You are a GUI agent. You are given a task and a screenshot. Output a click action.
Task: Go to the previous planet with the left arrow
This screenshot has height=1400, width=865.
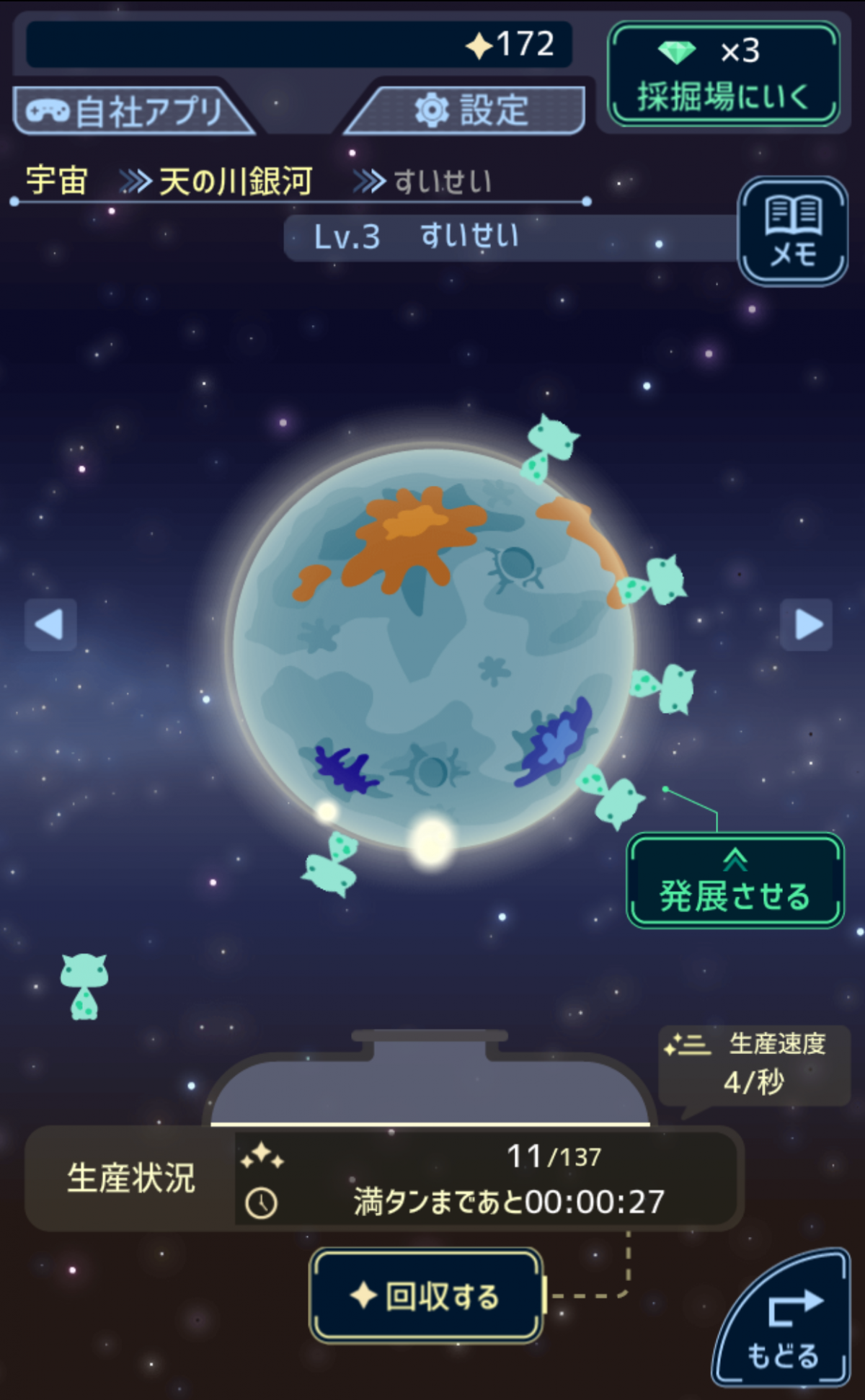point(50,624)
